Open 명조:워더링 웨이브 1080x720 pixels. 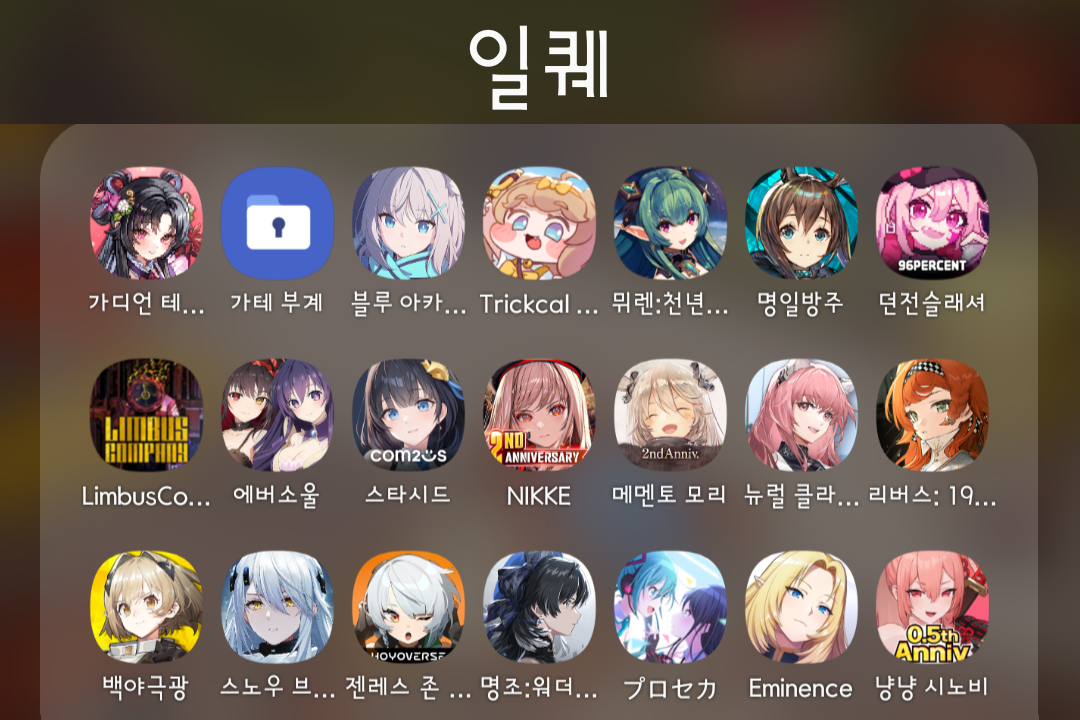(539, 607)
